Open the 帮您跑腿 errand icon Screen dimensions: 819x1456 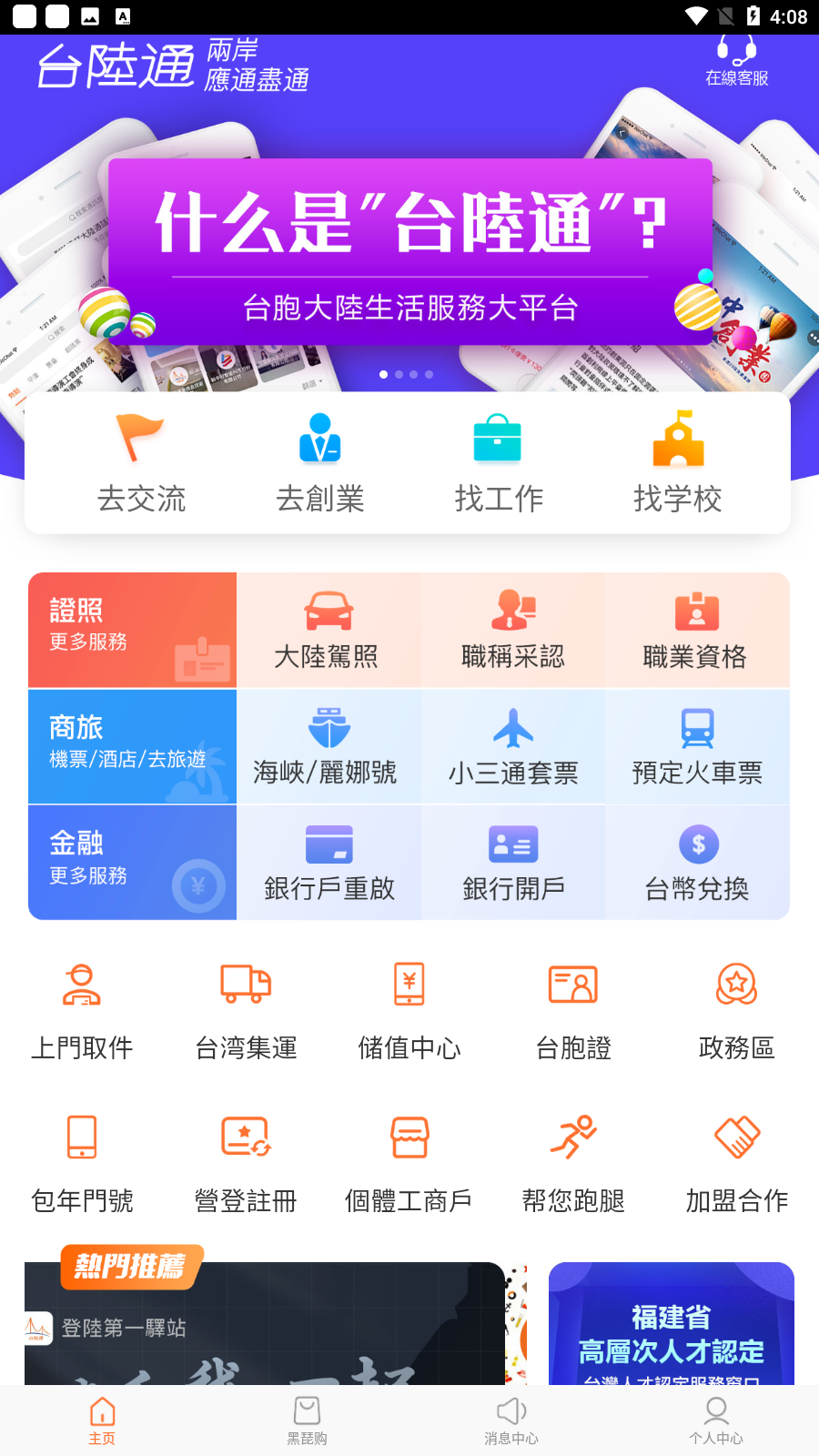[x=572, y=1137]
